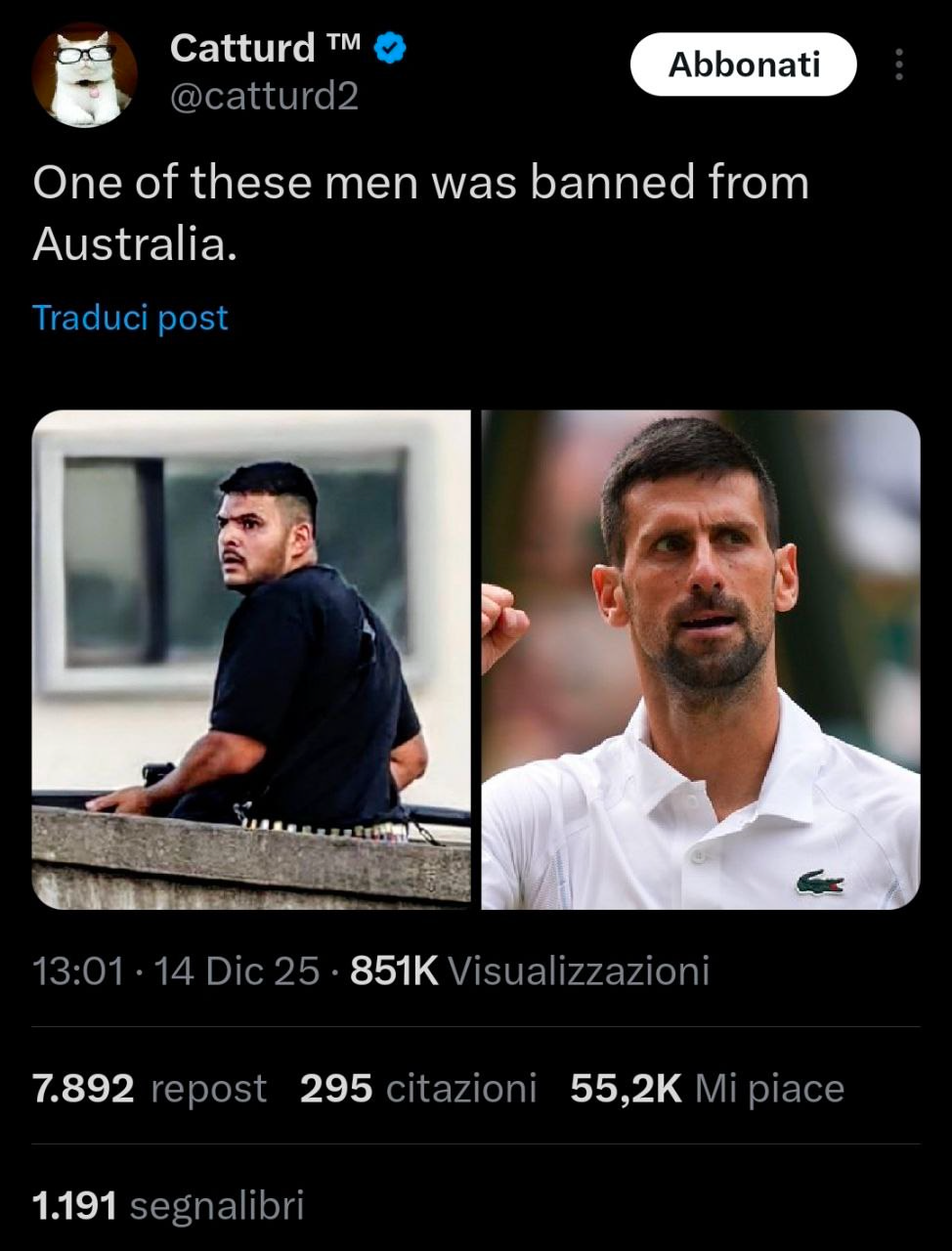952x1251 pixels.
Task: Open the right photo in the post
Action: click(x=700, y=659)
